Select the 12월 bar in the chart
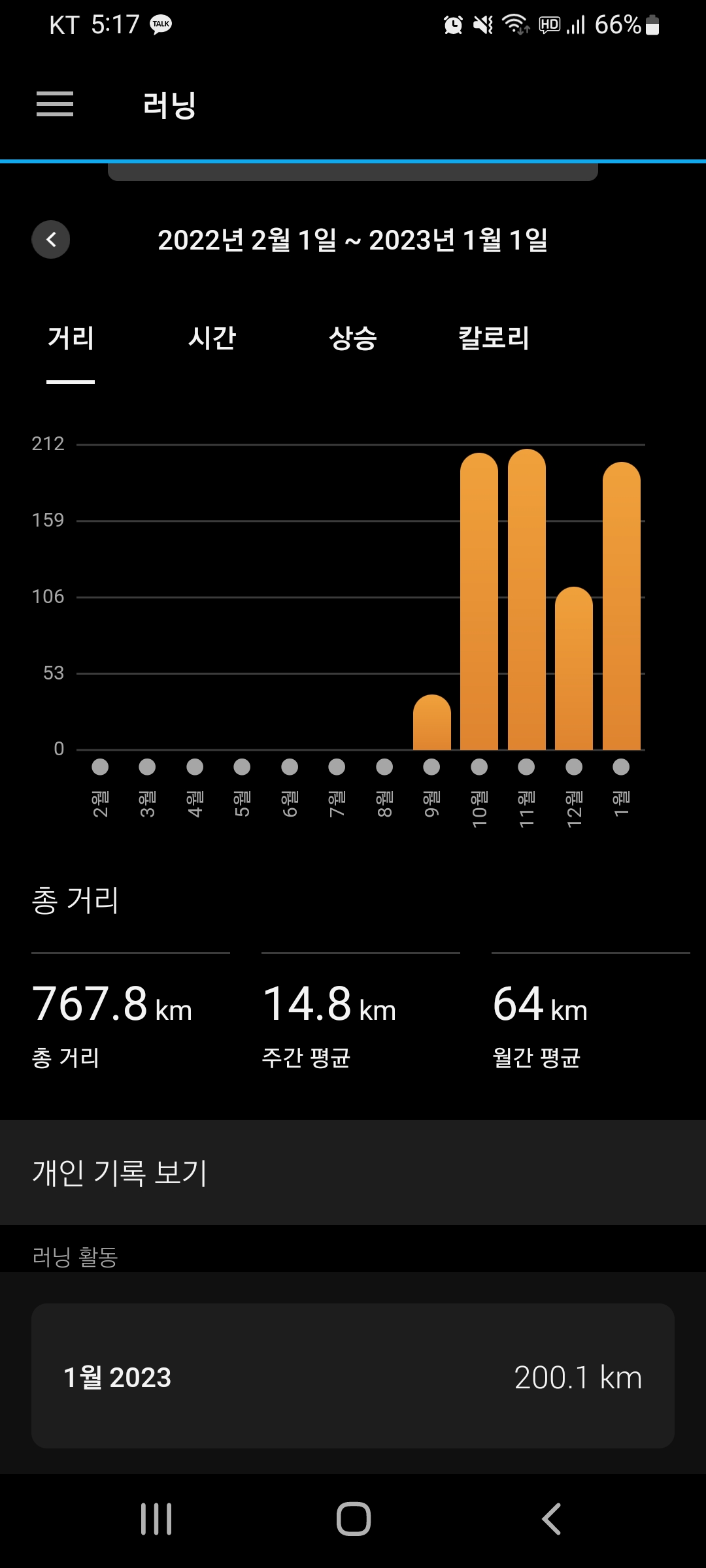The width and height of the screenshot is (706, 1568). click(x=574, y=668)
